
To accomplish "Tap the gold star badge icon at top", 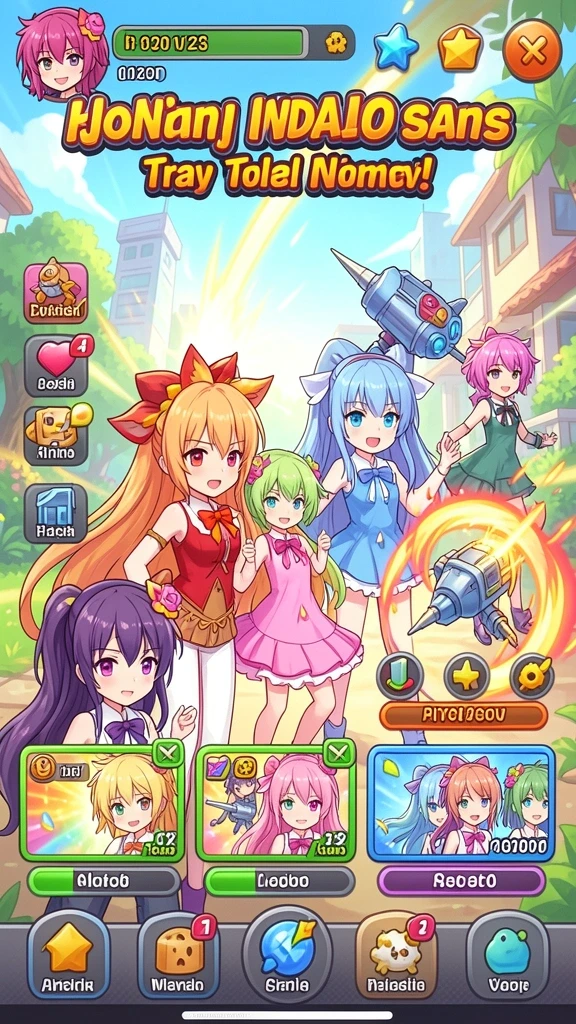I will (460, 48).
